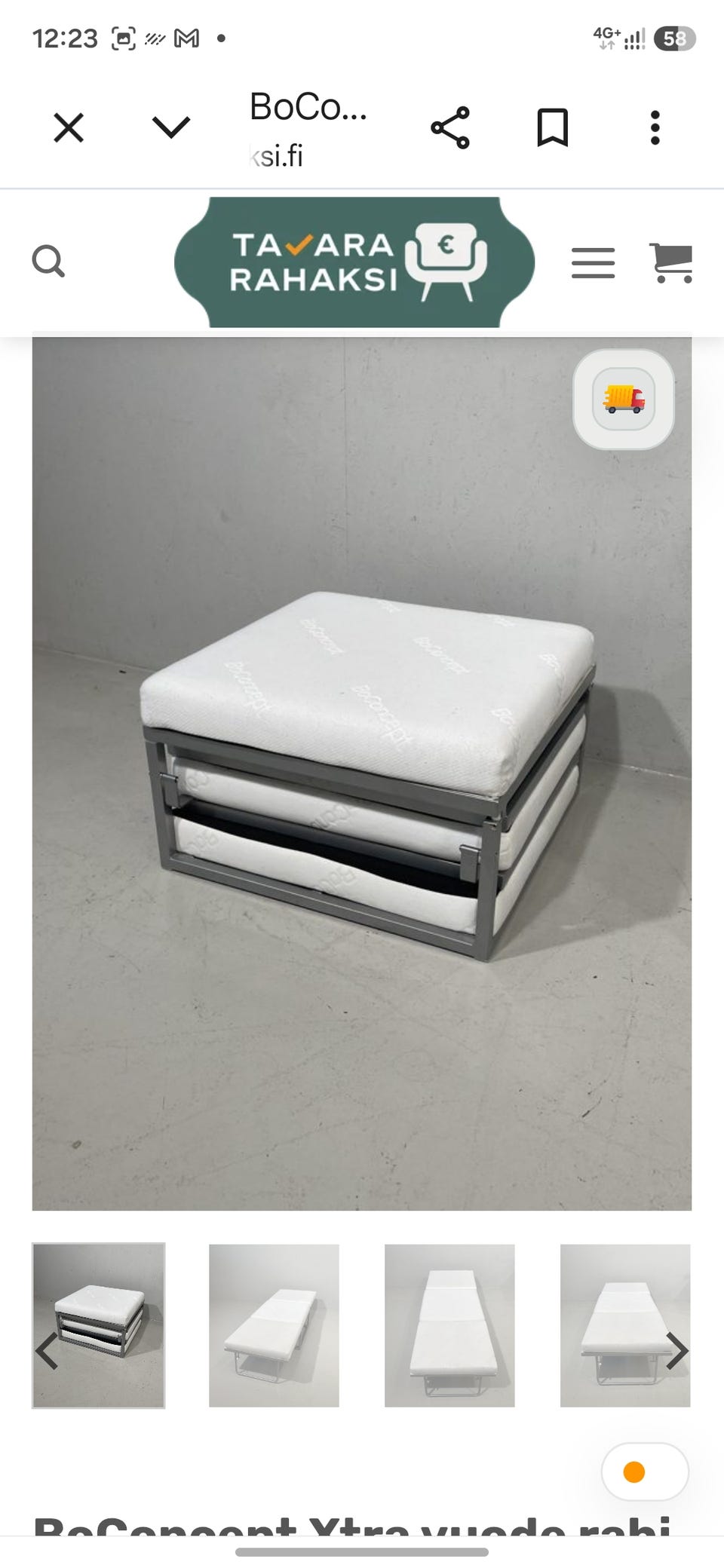Go to Tavara Rahaksi home via logo
Screen dimensions: 724x1568
[354, 262]
